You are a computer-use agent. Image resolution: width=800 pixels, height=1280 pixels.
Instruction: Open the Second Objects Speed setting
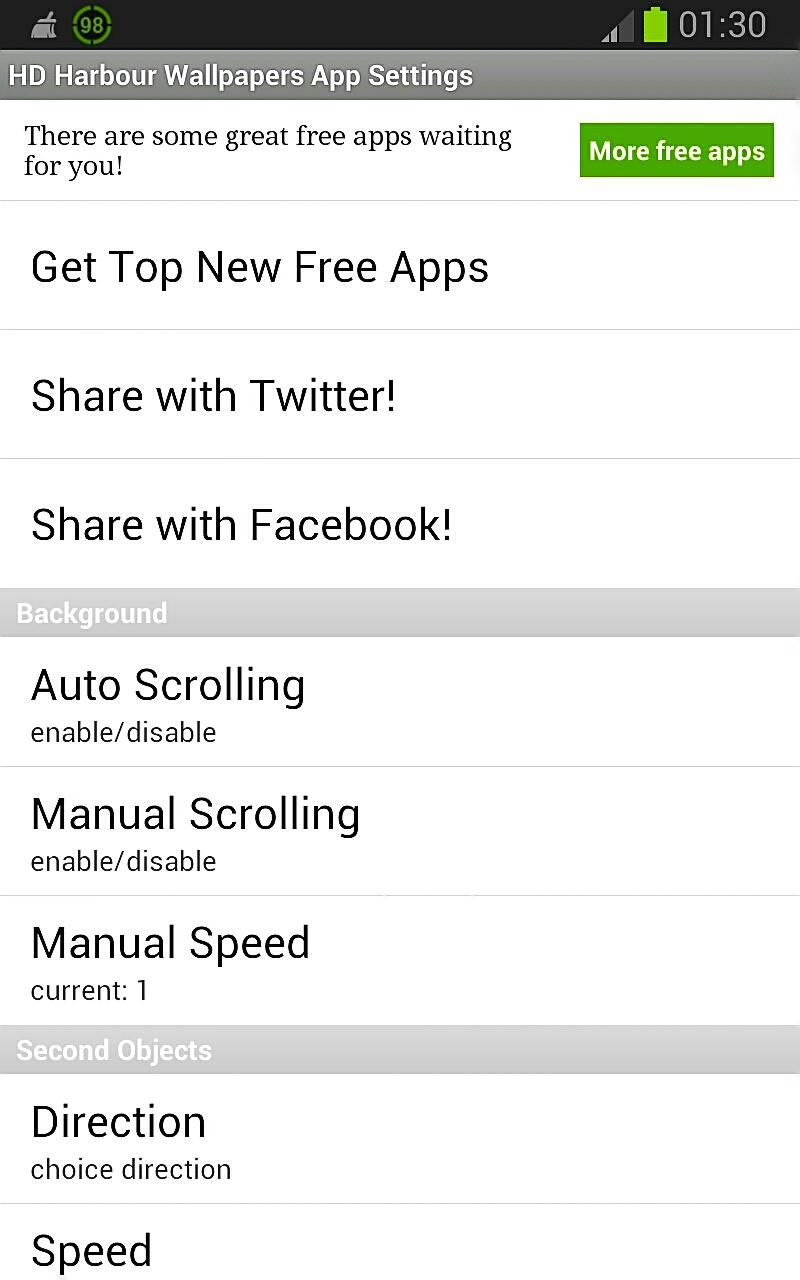tap(400, 1250)
